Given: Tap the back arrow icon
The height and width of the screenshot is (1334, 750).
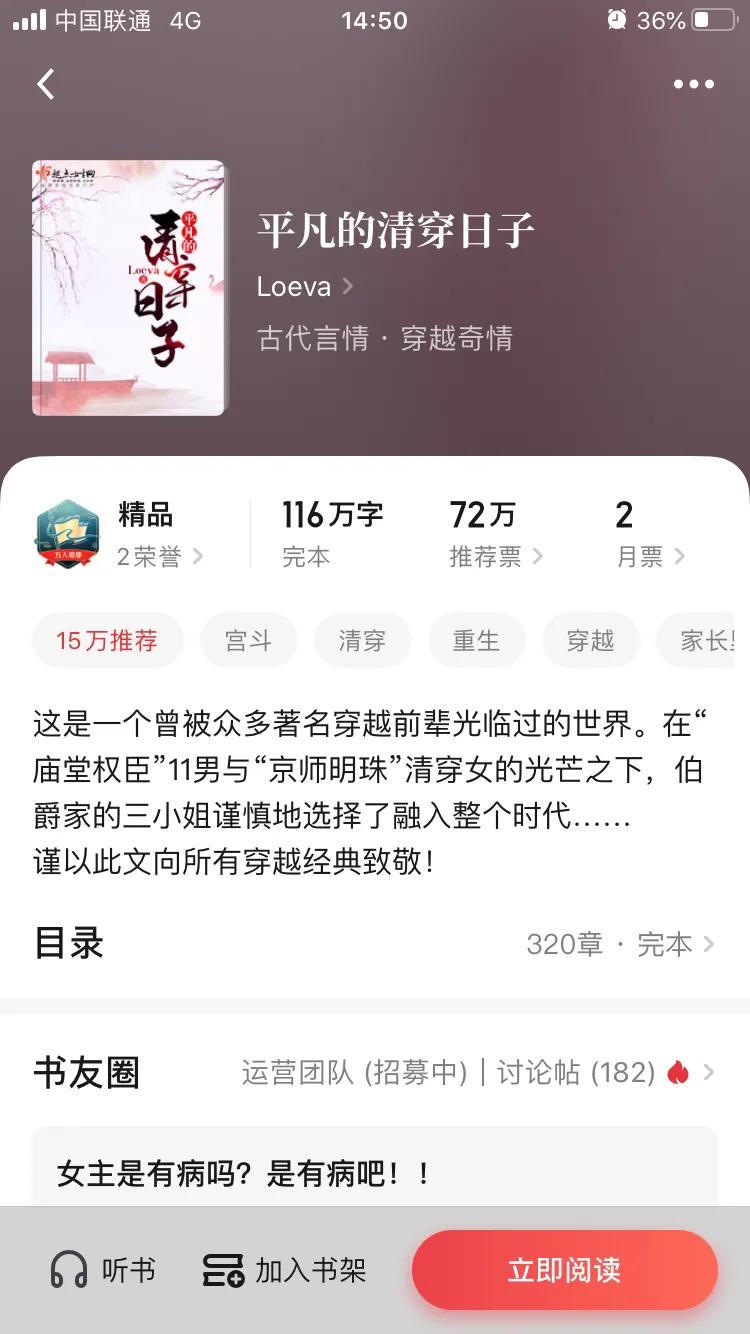Looking at the screenshot, I should [x=45, y=84].
